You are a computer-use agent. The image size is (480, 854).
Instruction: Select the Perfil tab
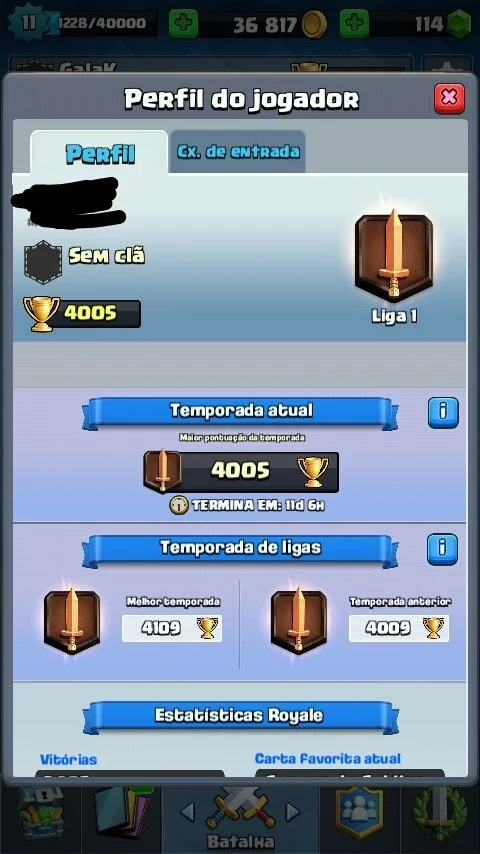(x=99, y=152)
